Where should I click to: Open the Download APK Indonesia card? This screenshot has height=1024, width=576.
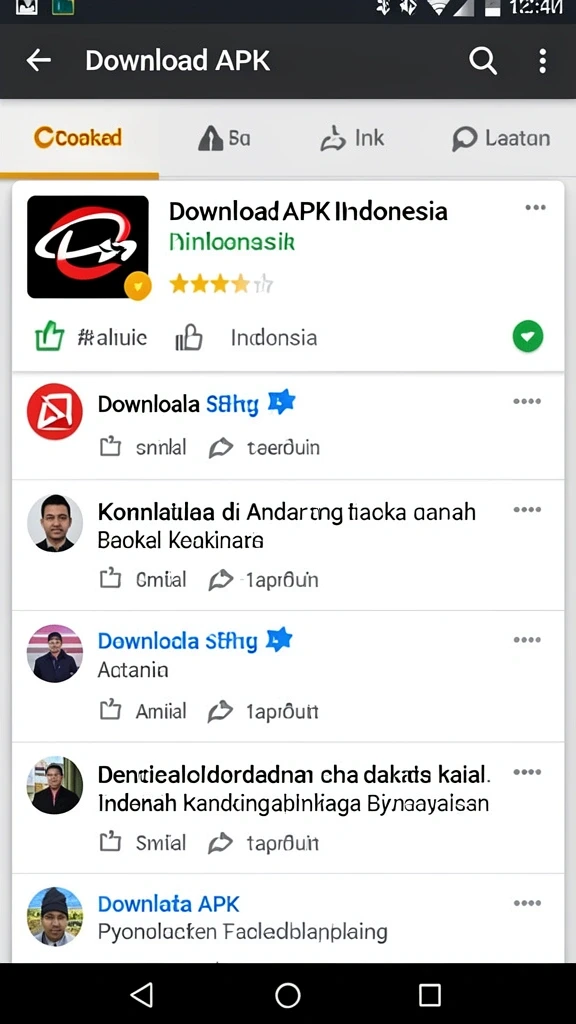point(288,276)
